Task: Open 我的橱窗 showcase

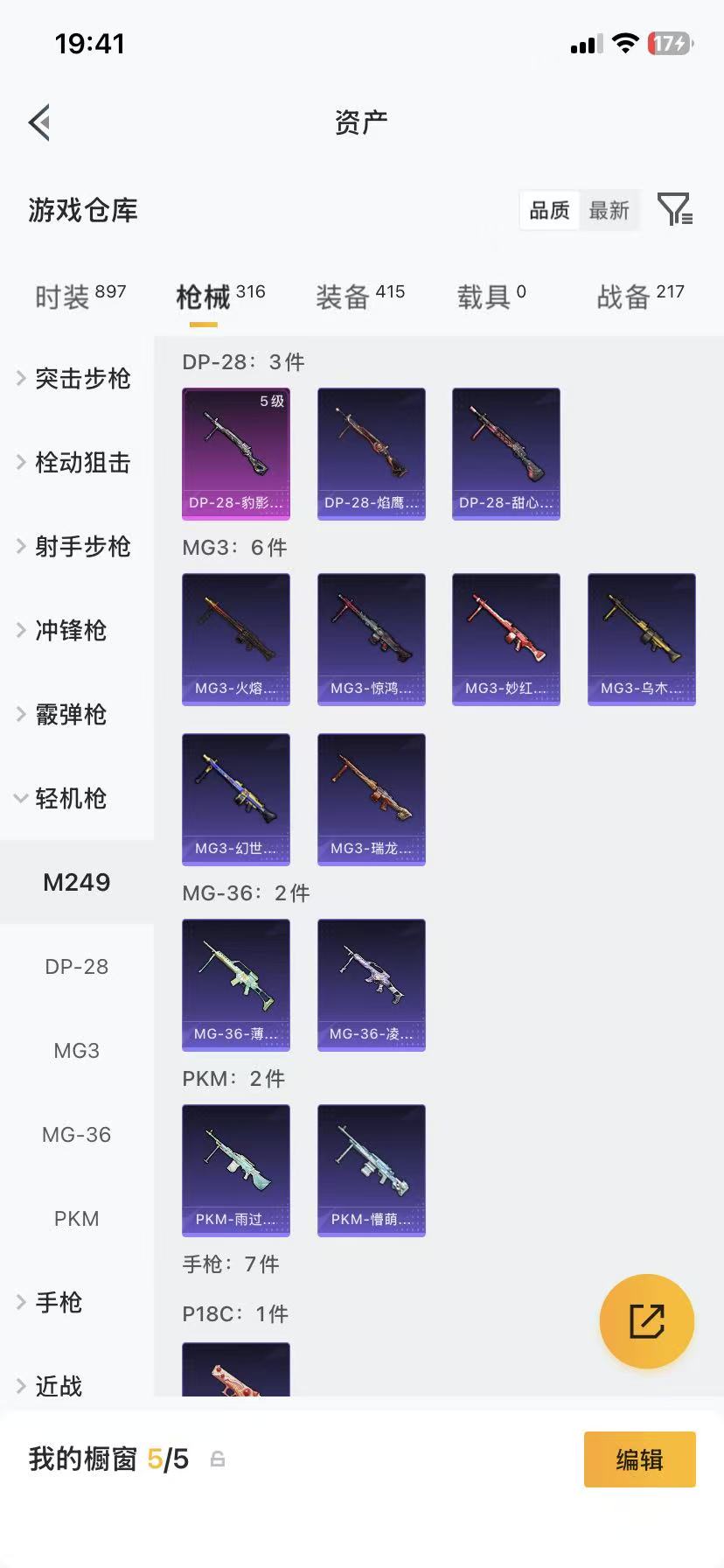Action: click(x=87, y=1459)
